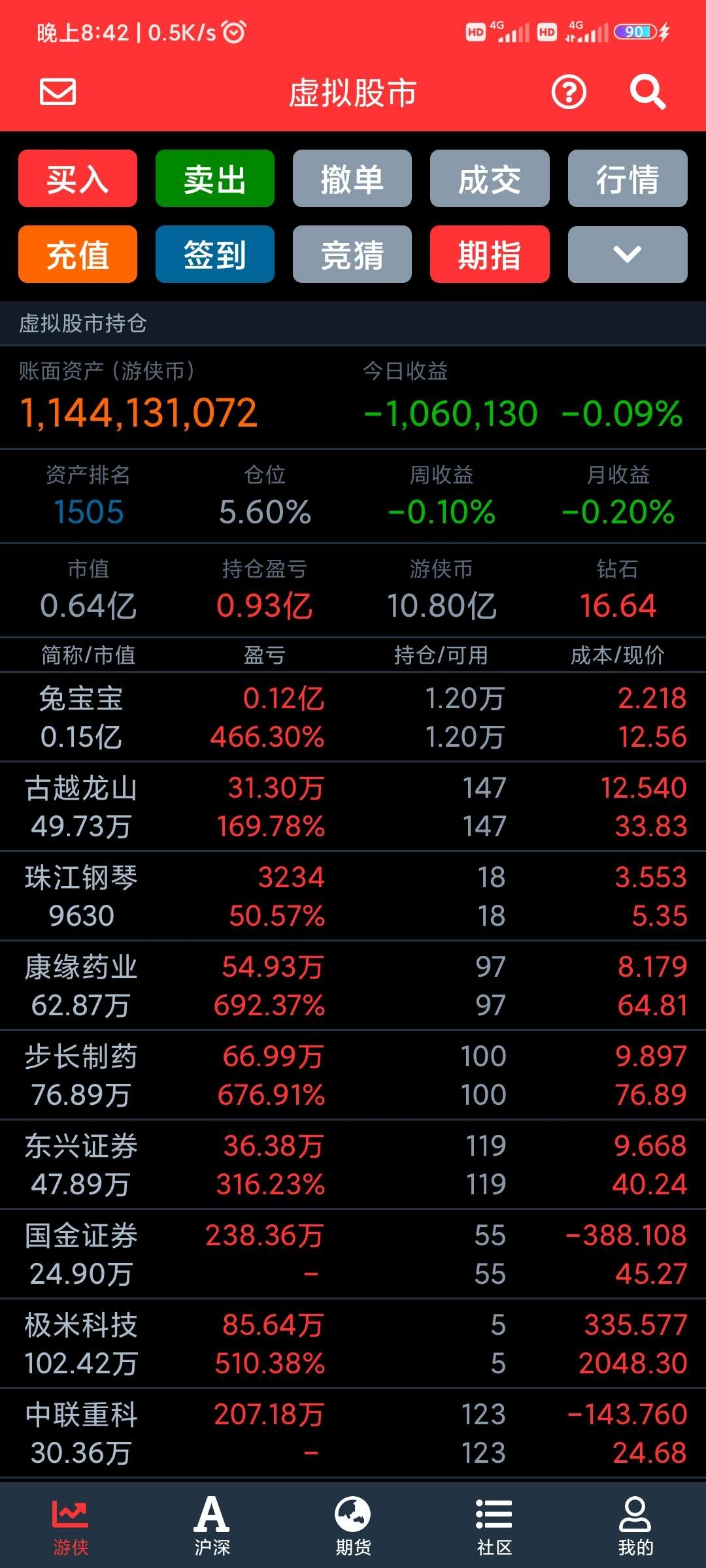View 成交 transaction records
Viewport: 706px width, 1568px height.
pos(490,178)
